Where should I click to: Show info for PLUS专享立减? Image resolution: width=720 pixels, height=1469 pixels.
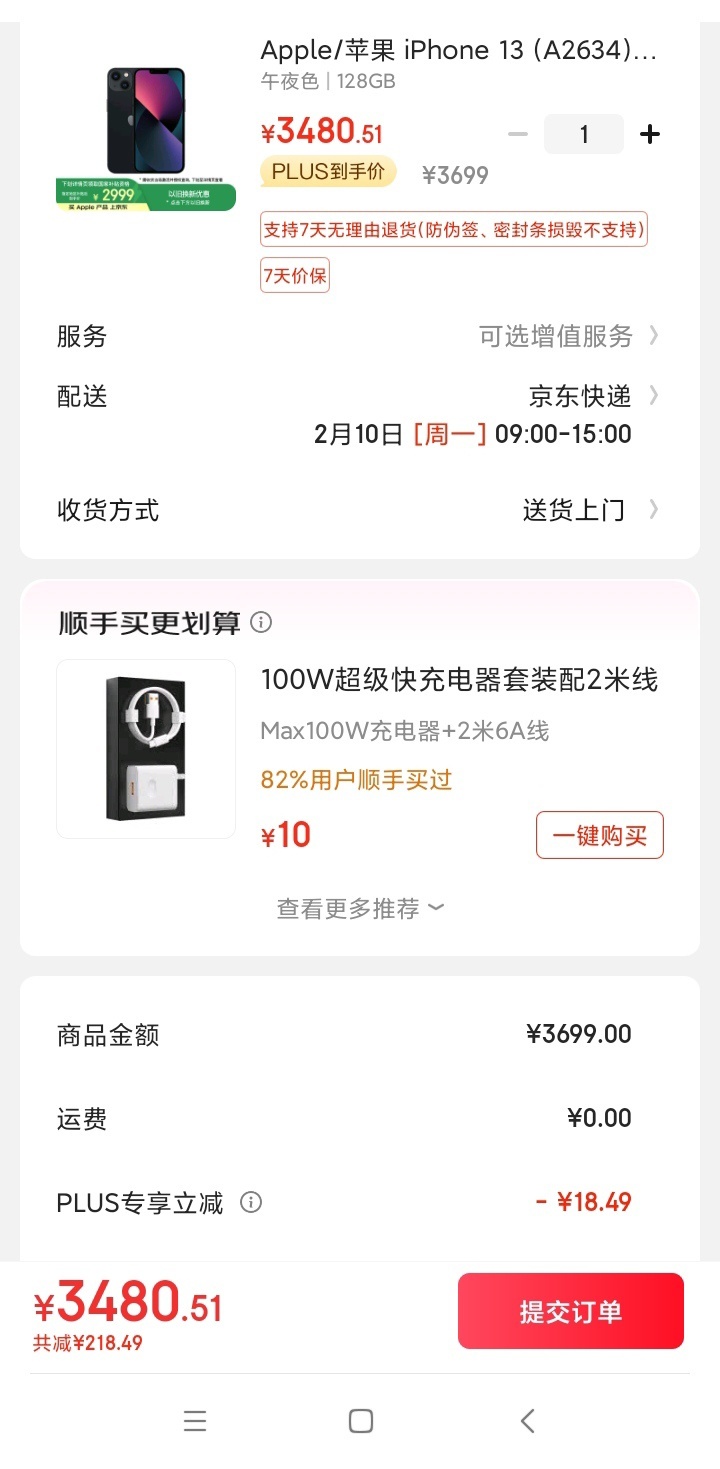pos(251,1202)
